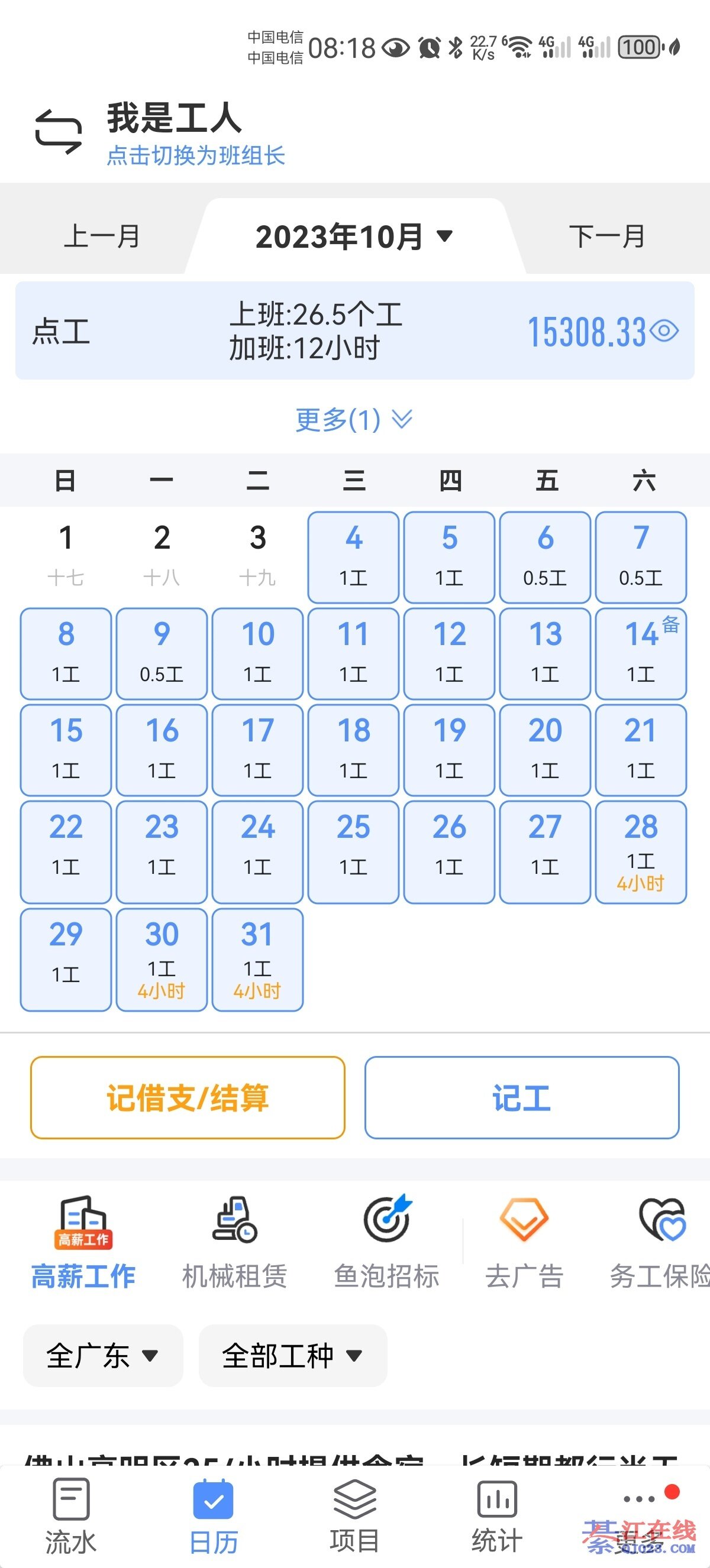Image resolution: width=710 pixels, height=1568 pixels.
Task: Tap the 记工 button
Action: (522, 1097)
